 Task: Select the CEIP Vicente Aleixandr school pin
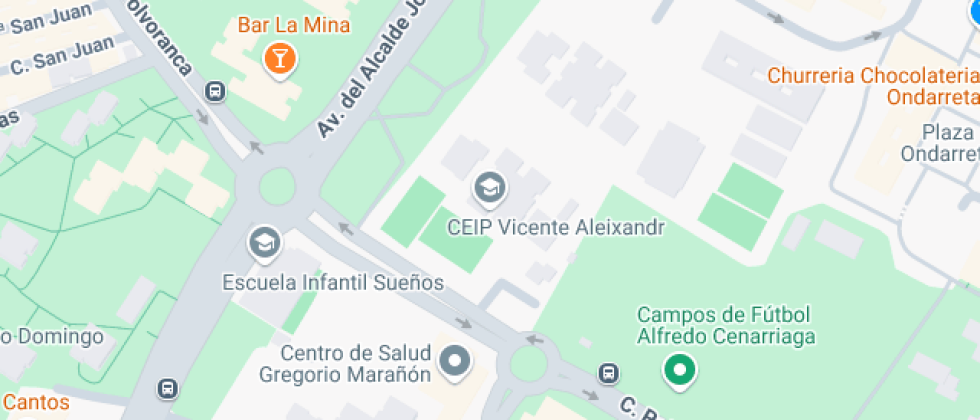489,188
